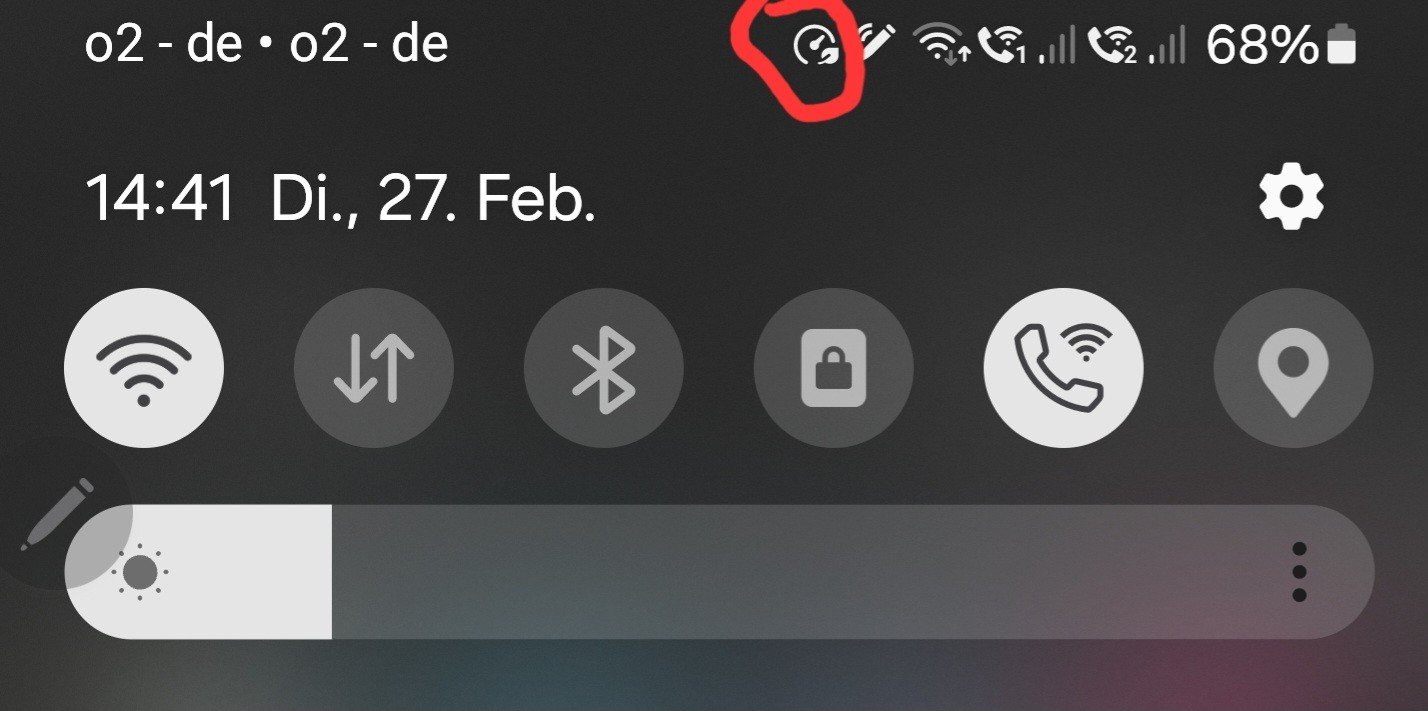
Task: Open brightness options three-dot menu
Action: [1298, 572]
